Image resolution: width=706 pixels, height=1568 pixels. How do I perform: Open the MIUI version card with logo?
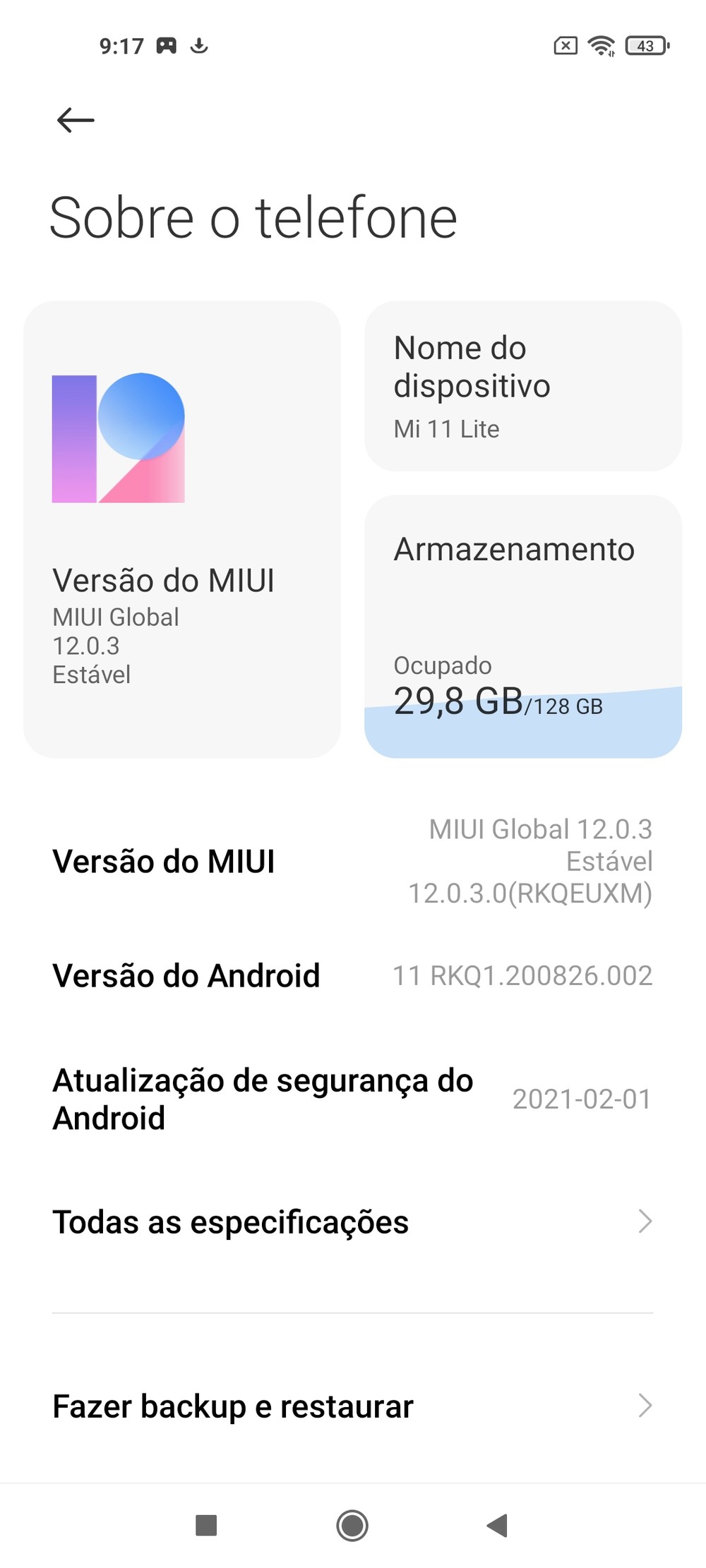click(x=182, y=529)
